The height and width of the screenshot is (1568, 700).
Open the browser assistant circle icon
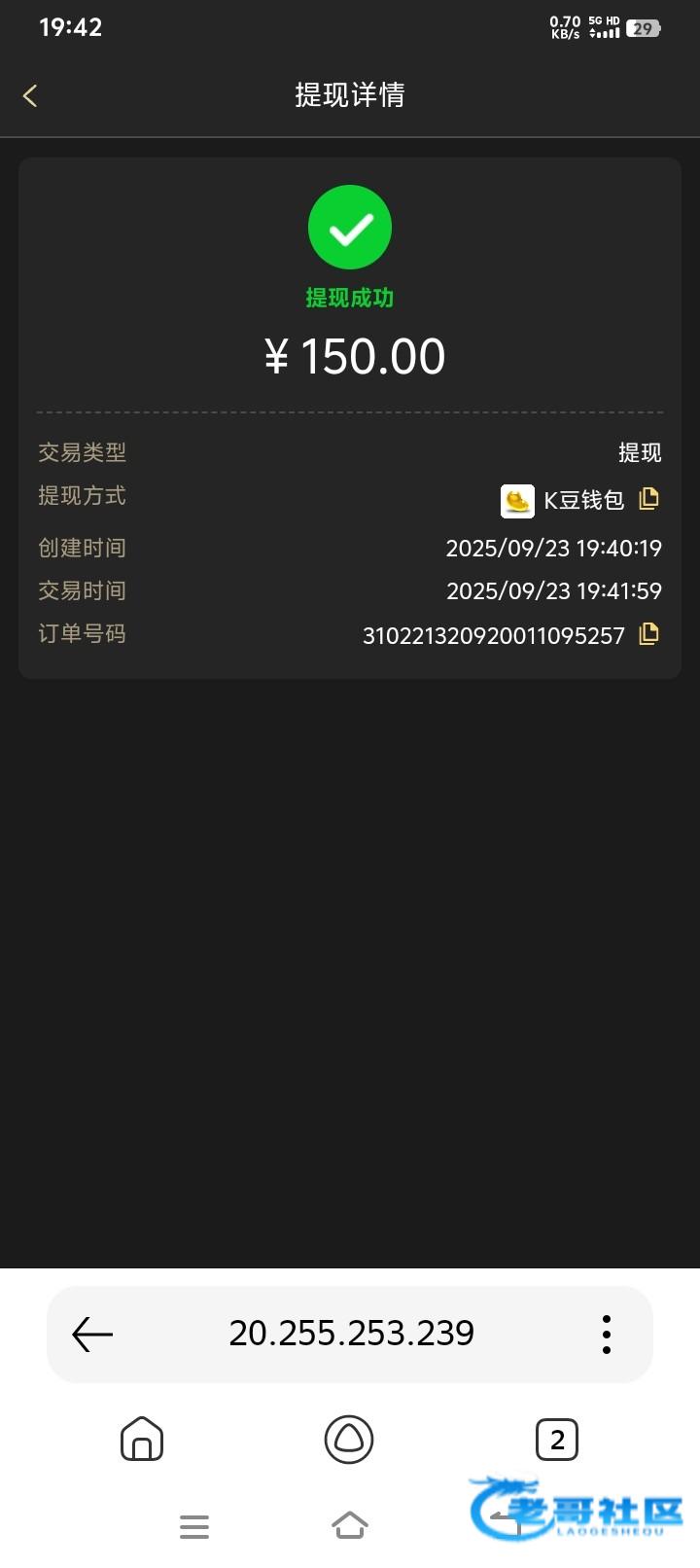pyautogui.click(x=349, y=1439)
